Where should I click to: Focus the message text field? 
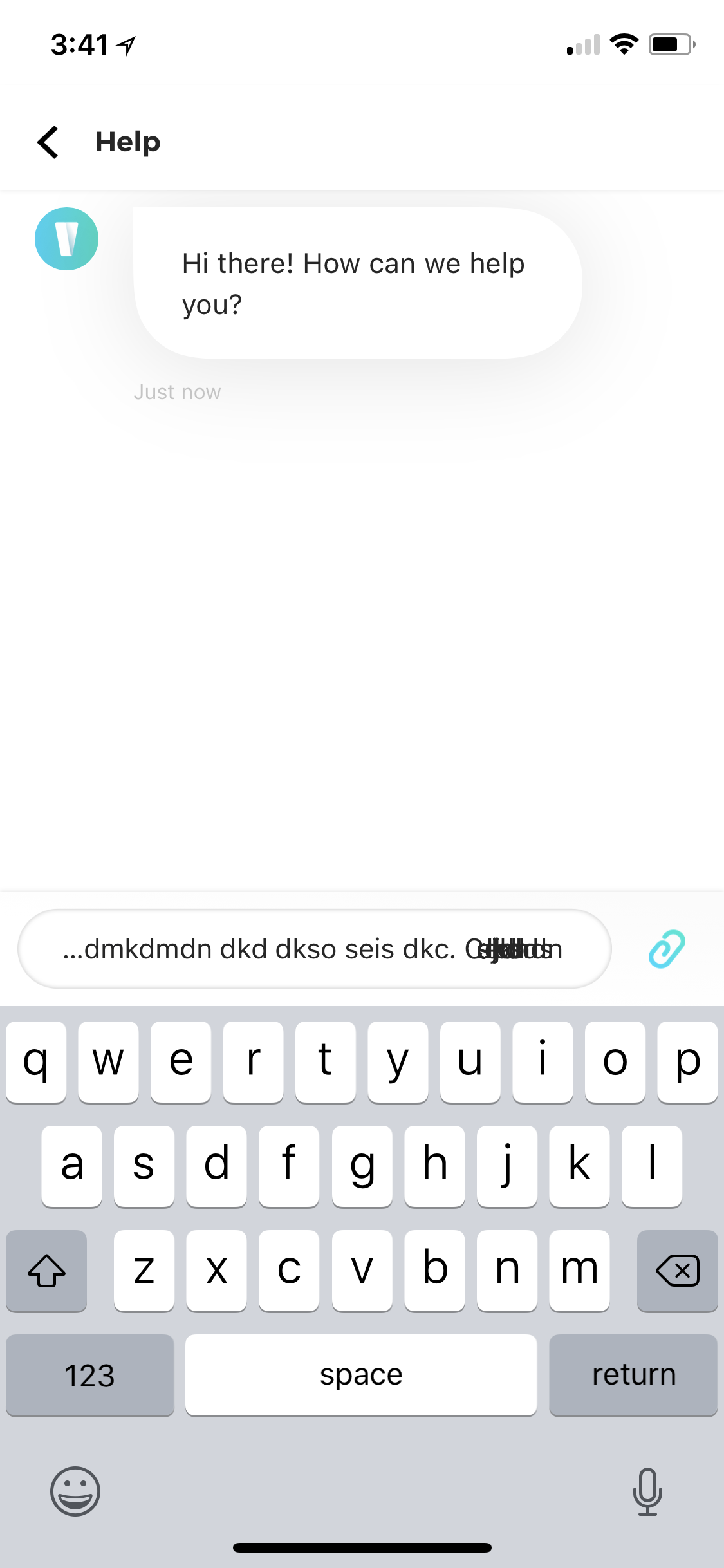point(314,949)
